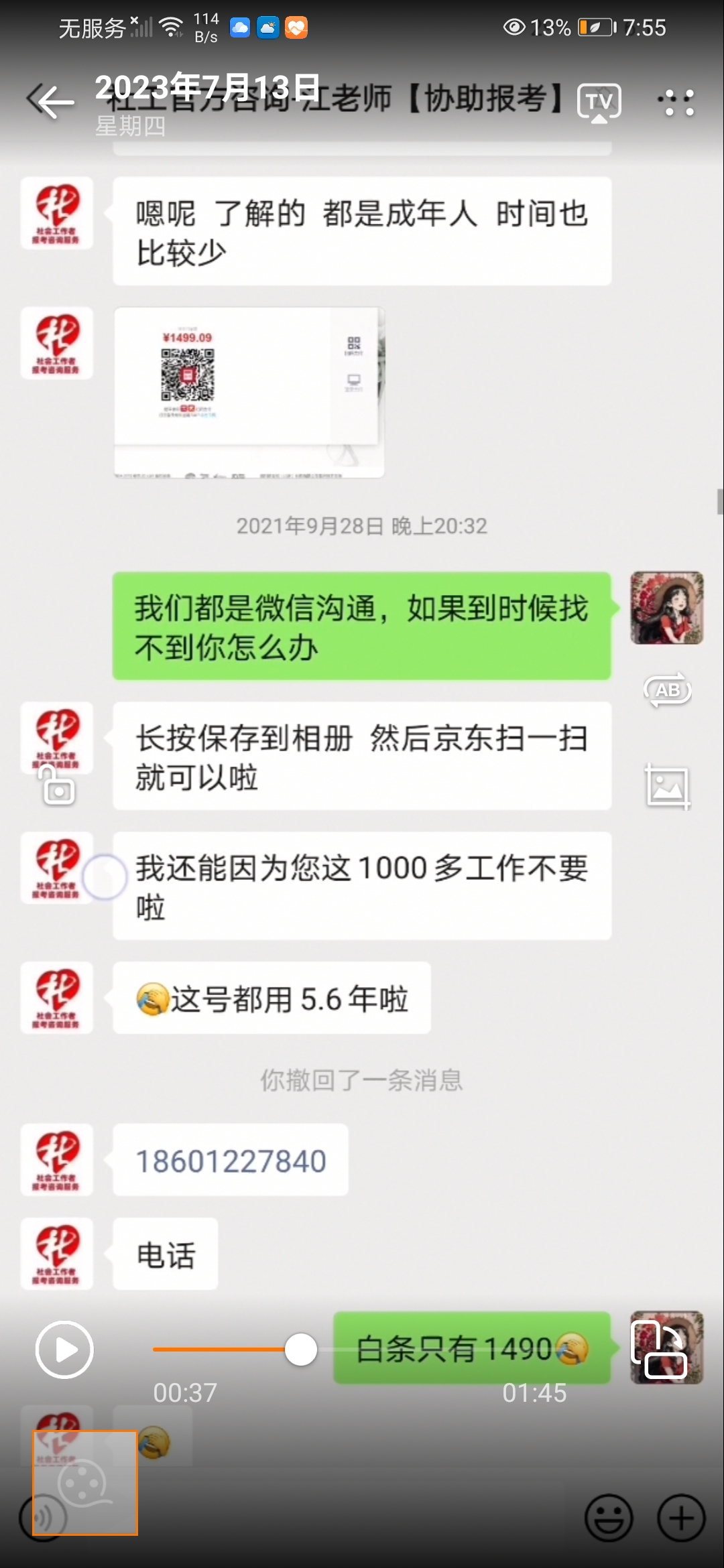
Task: Cast the video to a TV
Action: click(x=599, y=103)
